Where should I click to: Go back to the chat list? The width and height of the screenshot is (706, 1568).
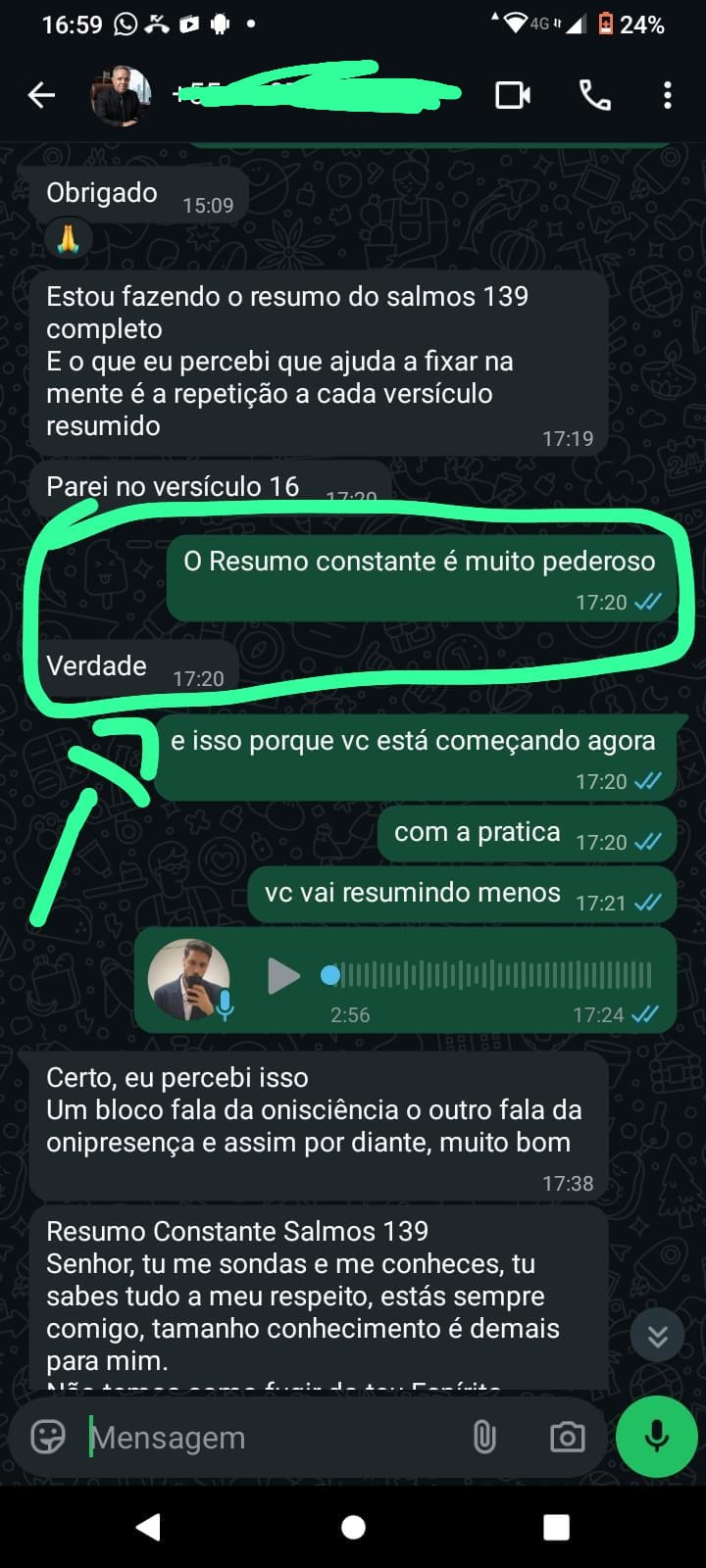(x=41, y=95)
